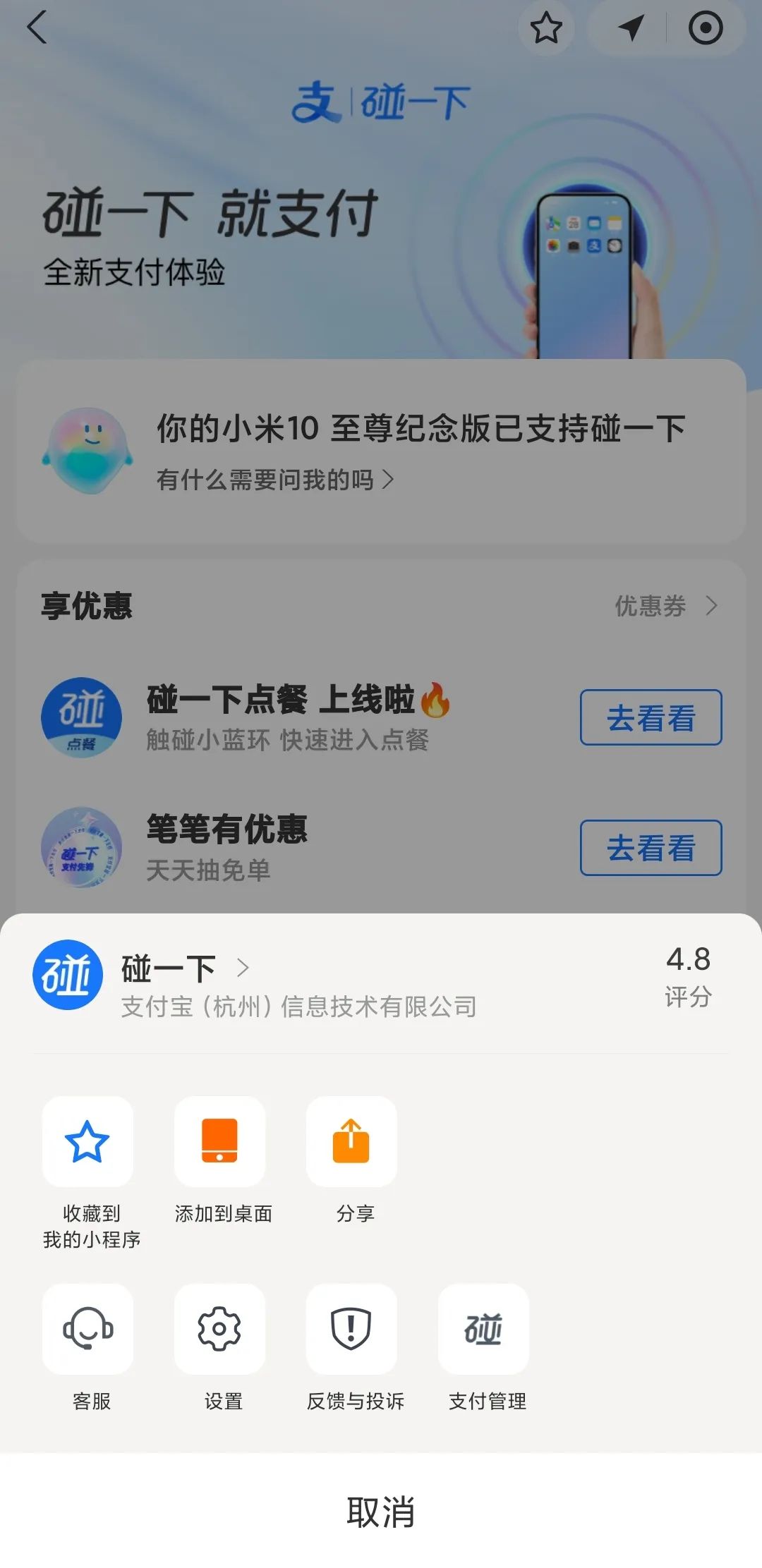The image size is (762, 1568).
Task: Open the 碰一下点餐 circular icon
Action: (x=82, y=717)
